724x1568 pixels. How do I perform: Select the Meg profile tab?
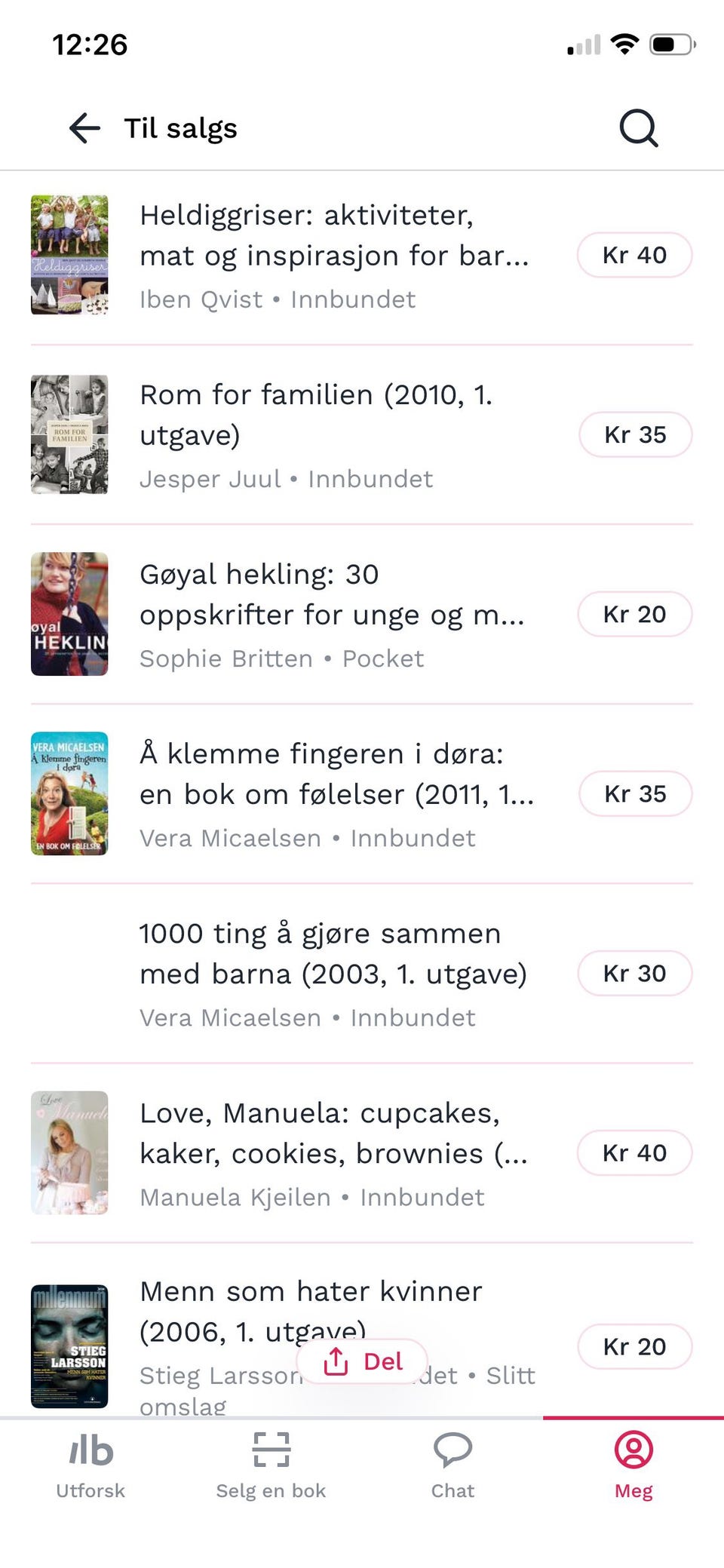(x=633, y=1465)
